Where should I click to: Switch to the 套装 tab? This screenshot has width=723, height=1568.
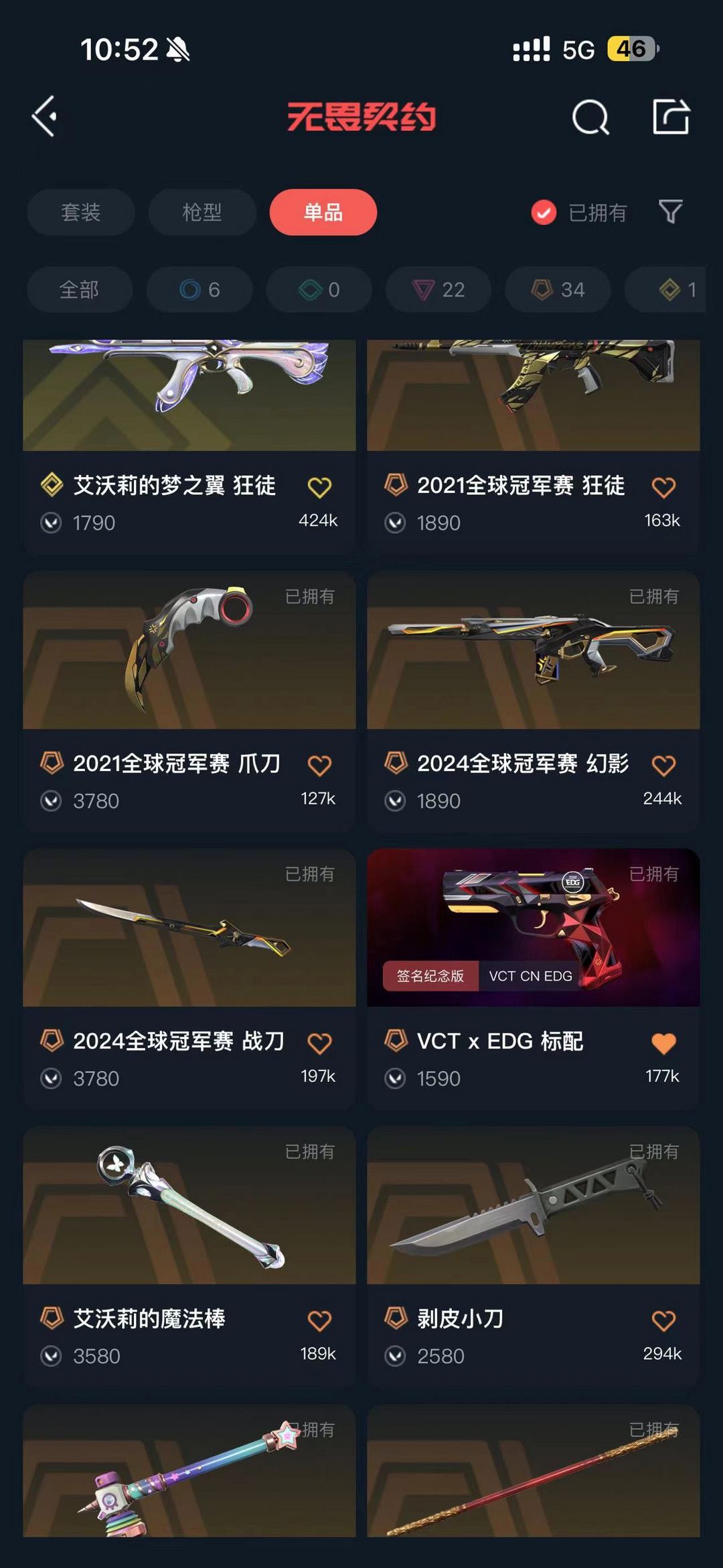tap(81, 212)
